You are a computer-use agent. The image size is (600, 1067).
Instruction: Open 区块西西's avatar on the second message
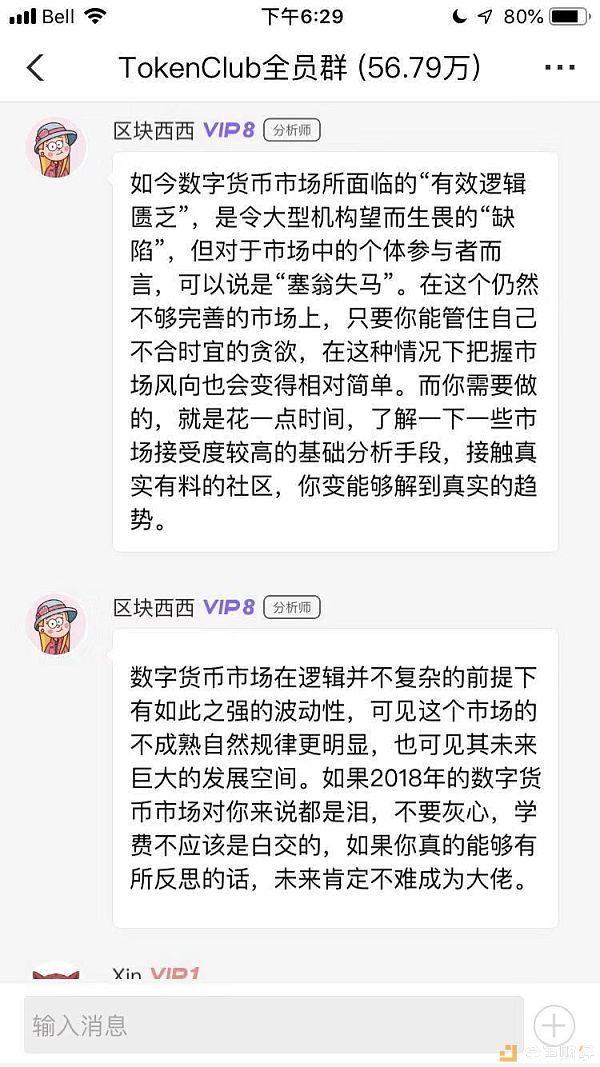[x=56, y=624]
